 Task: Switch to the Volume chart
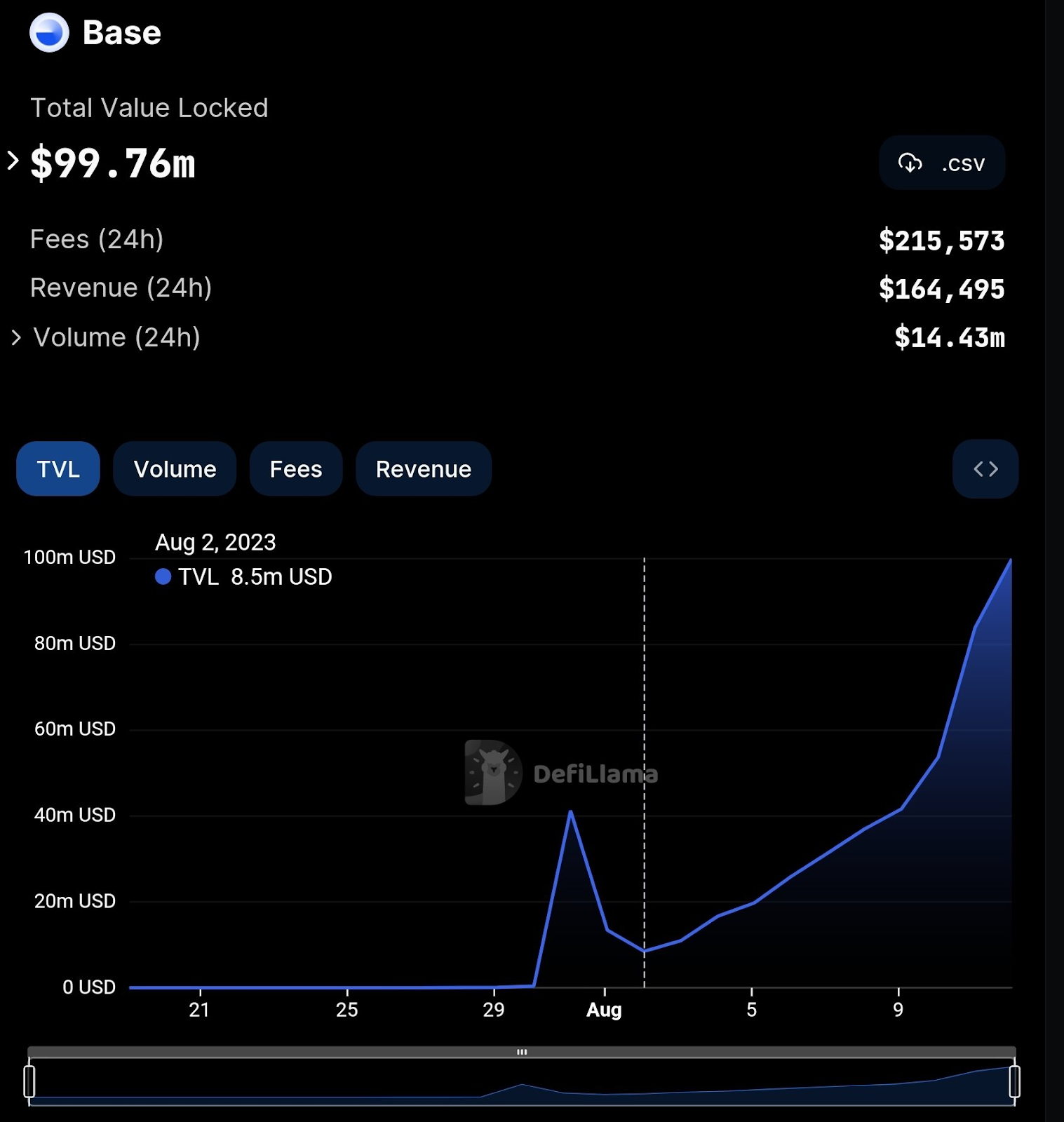tap(175, 468)
